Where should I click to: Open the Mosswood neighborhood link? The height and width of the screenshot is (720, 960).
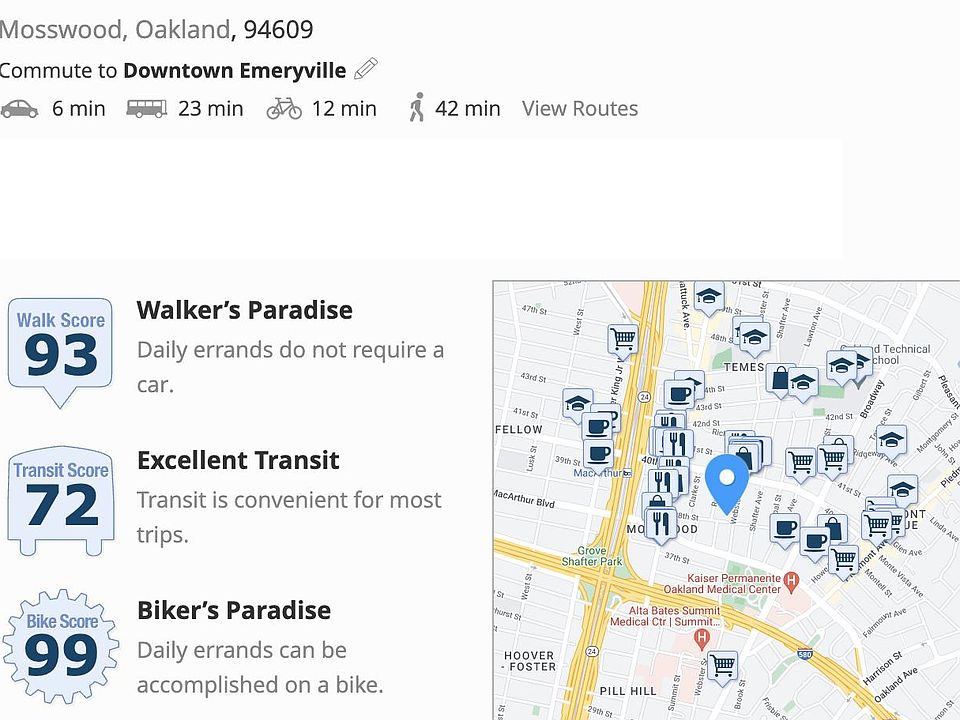pos(60,30)
